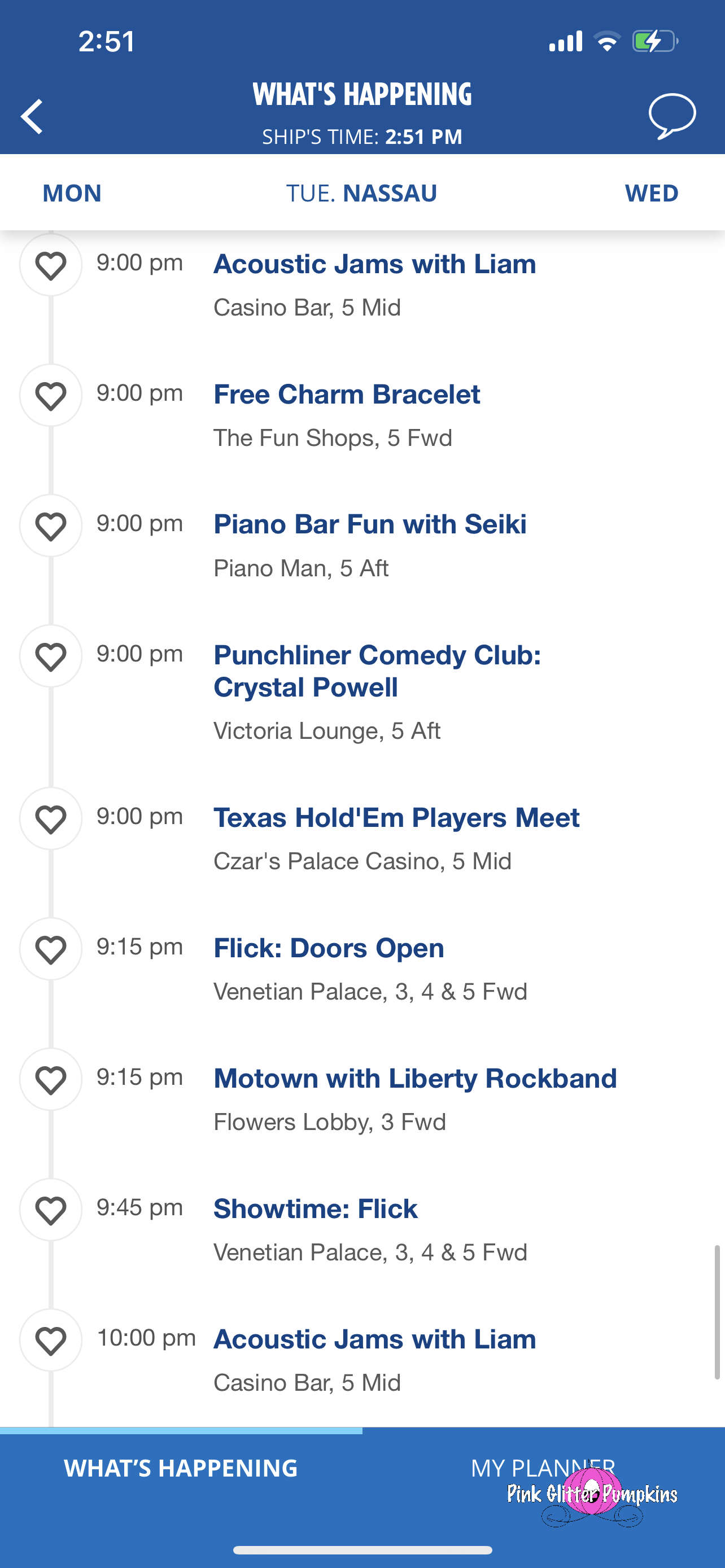This screenshot has width=725, height=1568.
Task: Favorite the Free Charm Bracelet event
Action: click(x=51, y=396)
